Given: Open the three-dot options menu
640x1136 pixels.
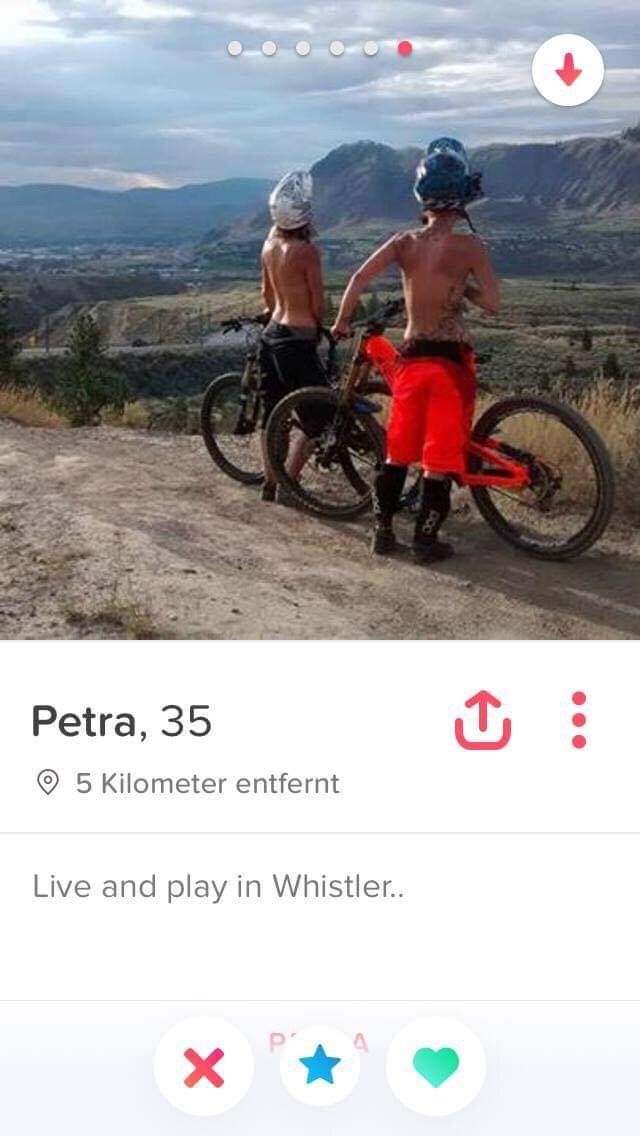Looking at the screenshot, I should [x=578, y=720].
